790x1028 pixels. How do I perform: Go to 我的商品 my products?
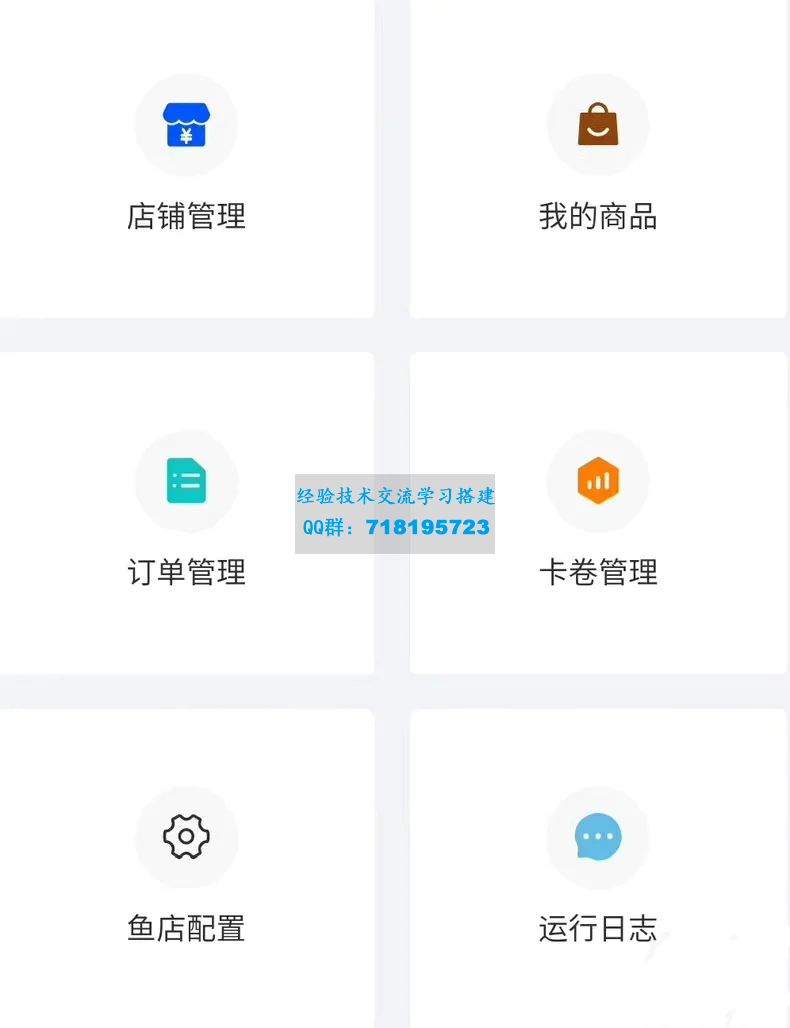coord(598,160)
